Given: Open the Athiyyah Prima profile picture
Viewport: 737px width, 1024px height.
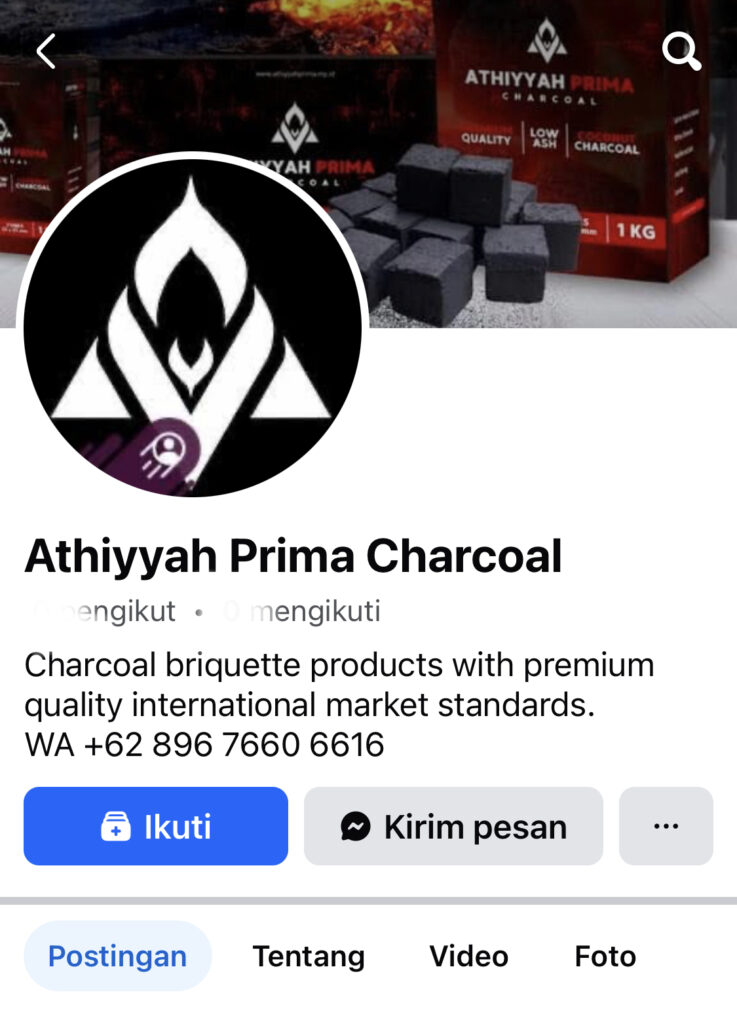Looking at the screenshot, I should 191,325.
